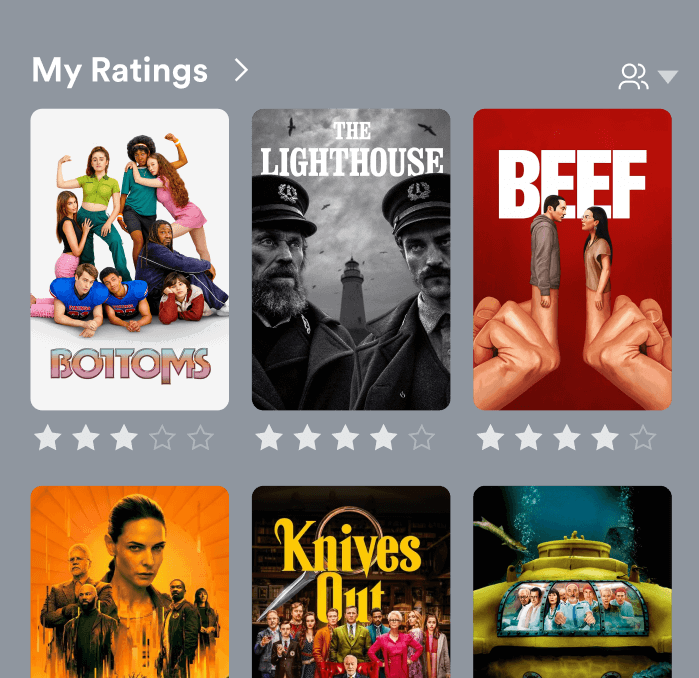
Task: Lower Beef rating to one star
Action: (x=490, y=438)
